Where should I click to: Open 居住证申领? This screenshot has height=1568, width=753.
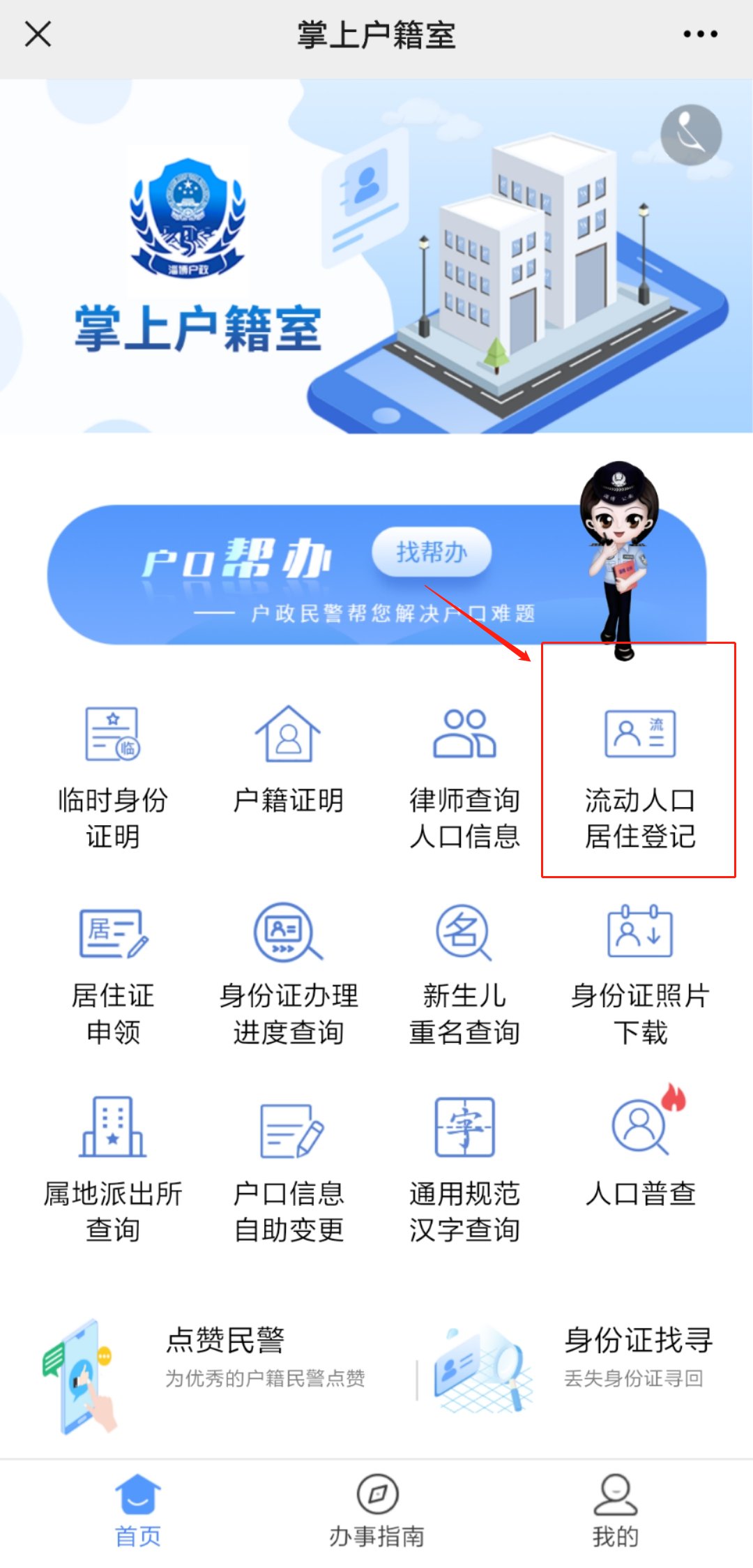click(x=113, y=973)
